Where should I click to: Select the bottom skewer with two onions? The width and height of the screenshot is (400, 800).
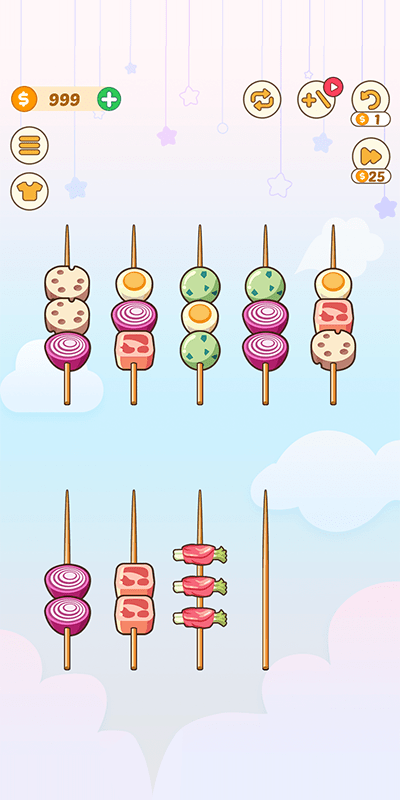67,581
